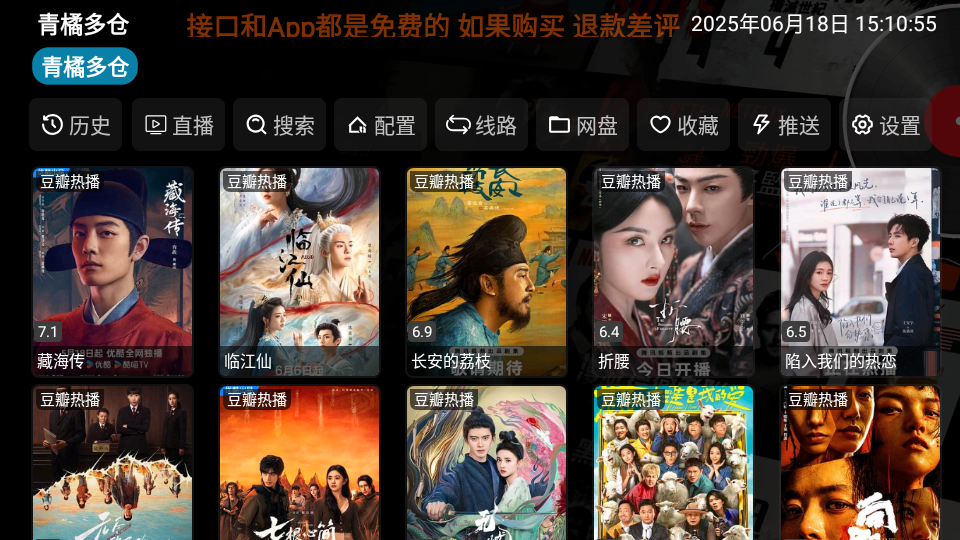Open the 折腰 poster card

[x=673, y=271]
